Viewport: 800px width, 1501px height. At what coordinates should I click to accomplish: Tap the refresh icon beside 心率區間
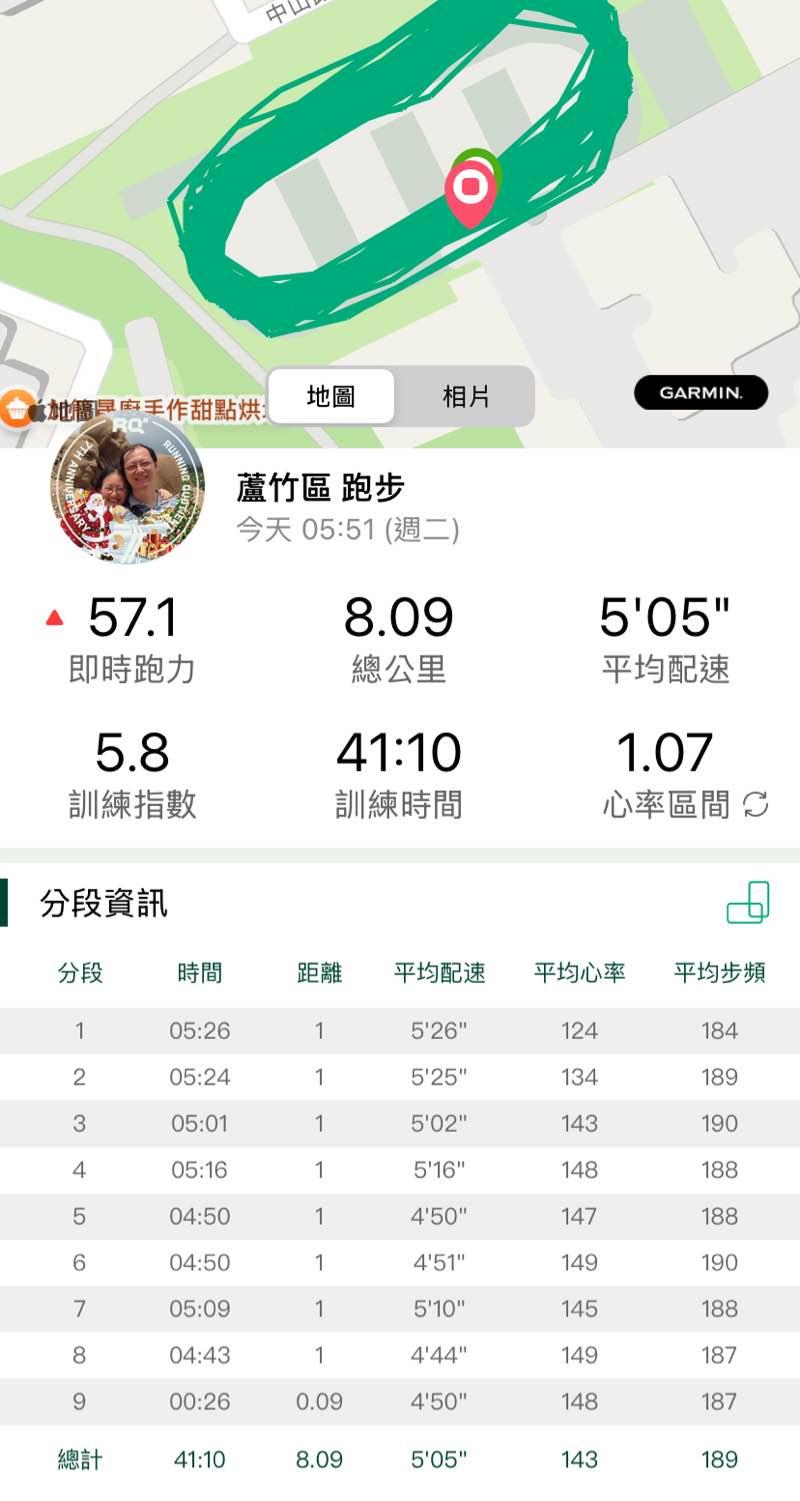point(756,804)
